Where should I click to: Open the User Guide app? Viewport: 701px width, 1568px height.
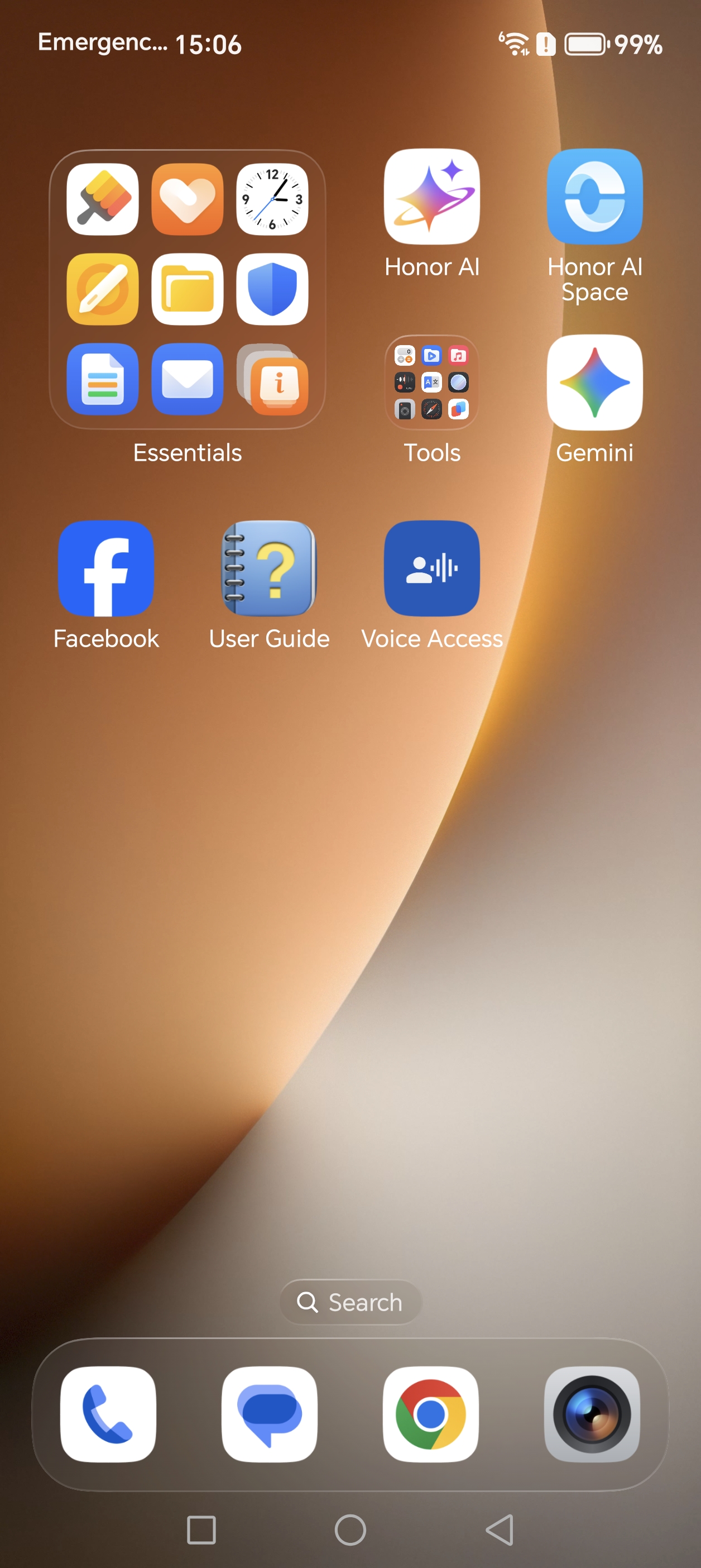coord(269,568)
